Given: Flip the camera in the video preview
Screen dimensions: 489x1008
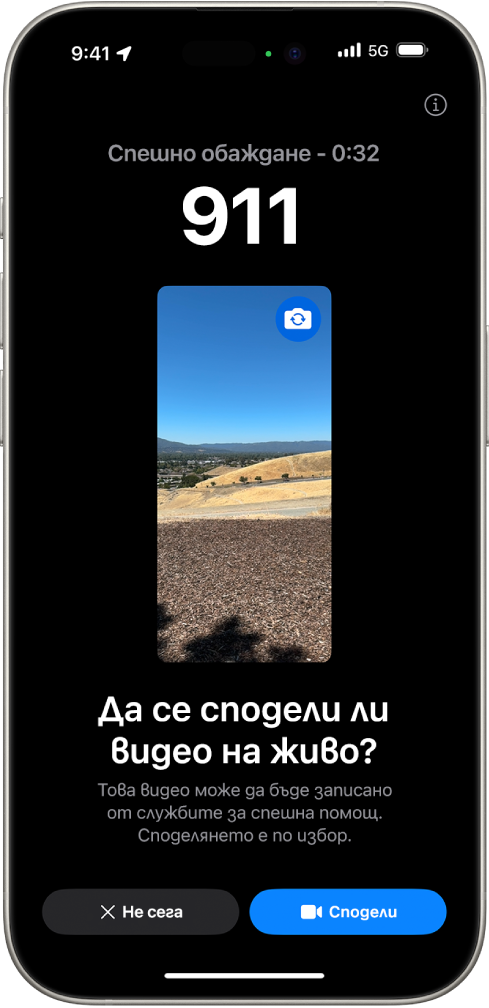Looking at the screenshot, I should (298, 319).
